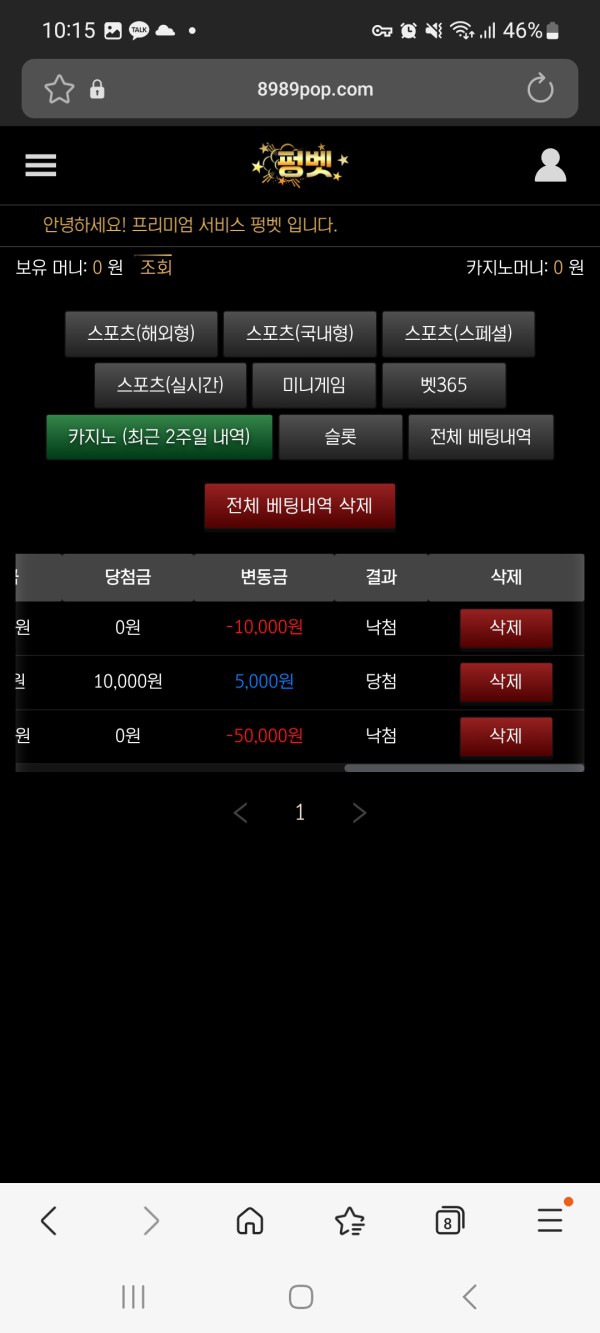Select the 스포츠(스페셜) category

[458, 334]
